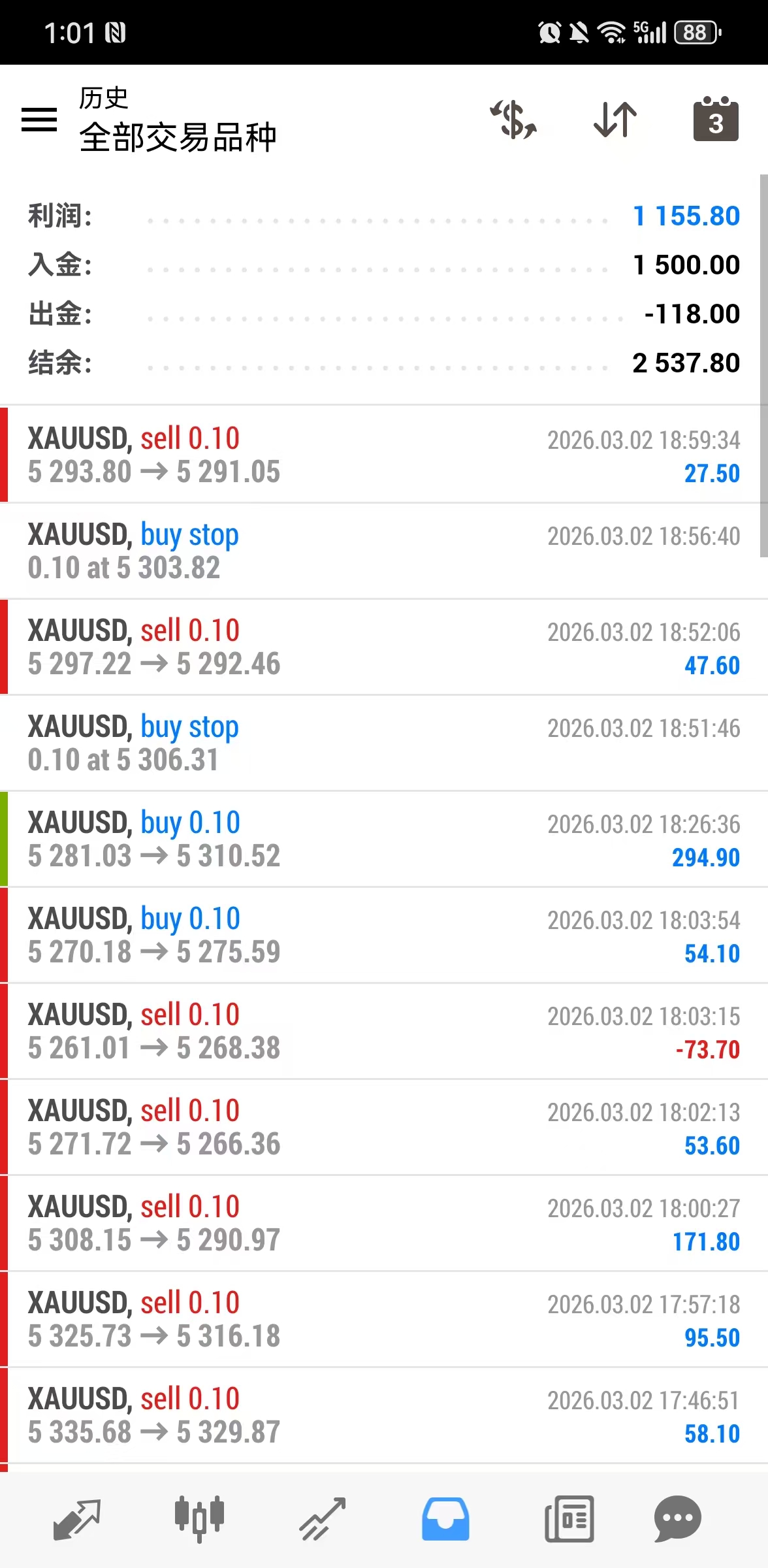Image resolution: width=768 pixels, height=1568 pixels.
Task: Open the sell trade closed at 17:57:18
Action: [x=384, y=1319]
